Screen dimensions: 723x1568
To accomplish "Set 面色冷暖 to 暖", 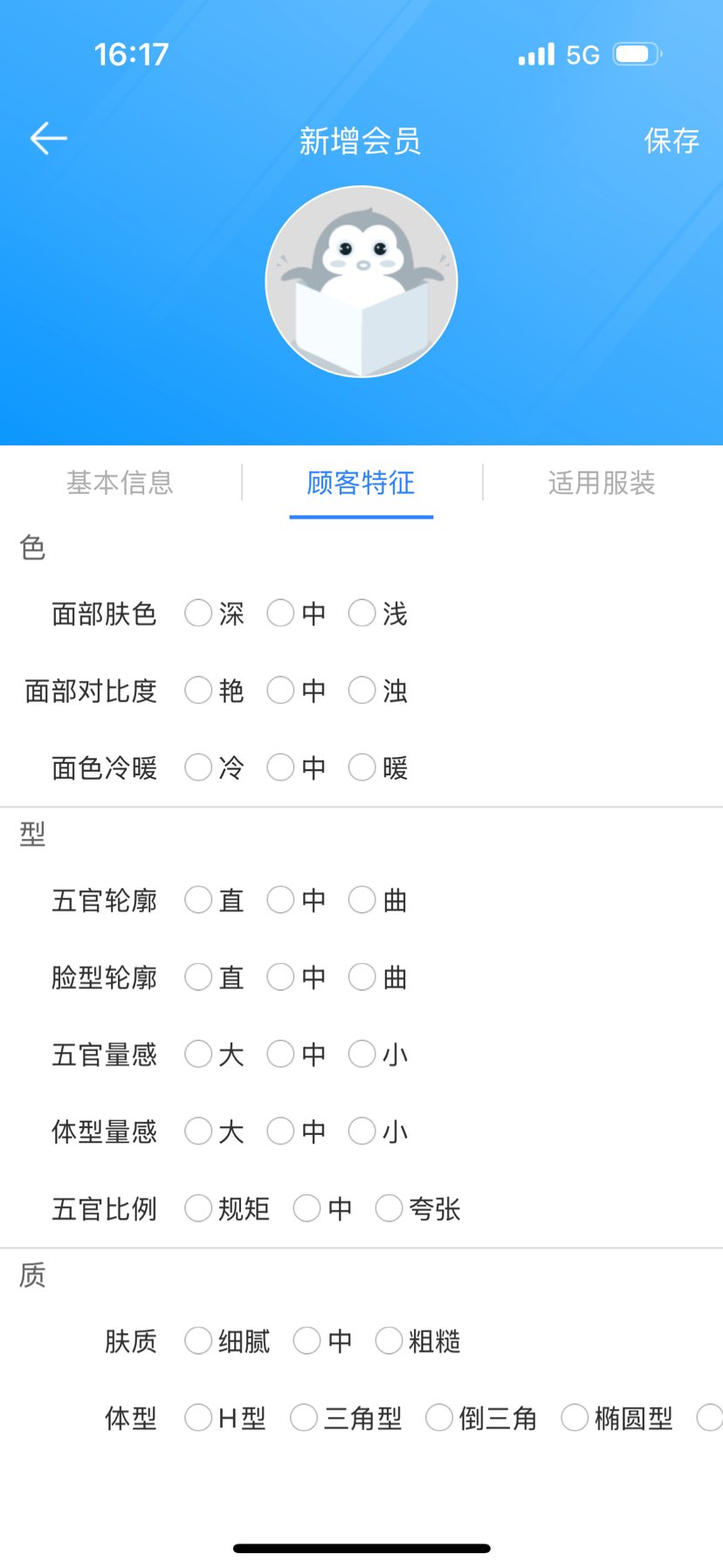I will tap(362, 767).
